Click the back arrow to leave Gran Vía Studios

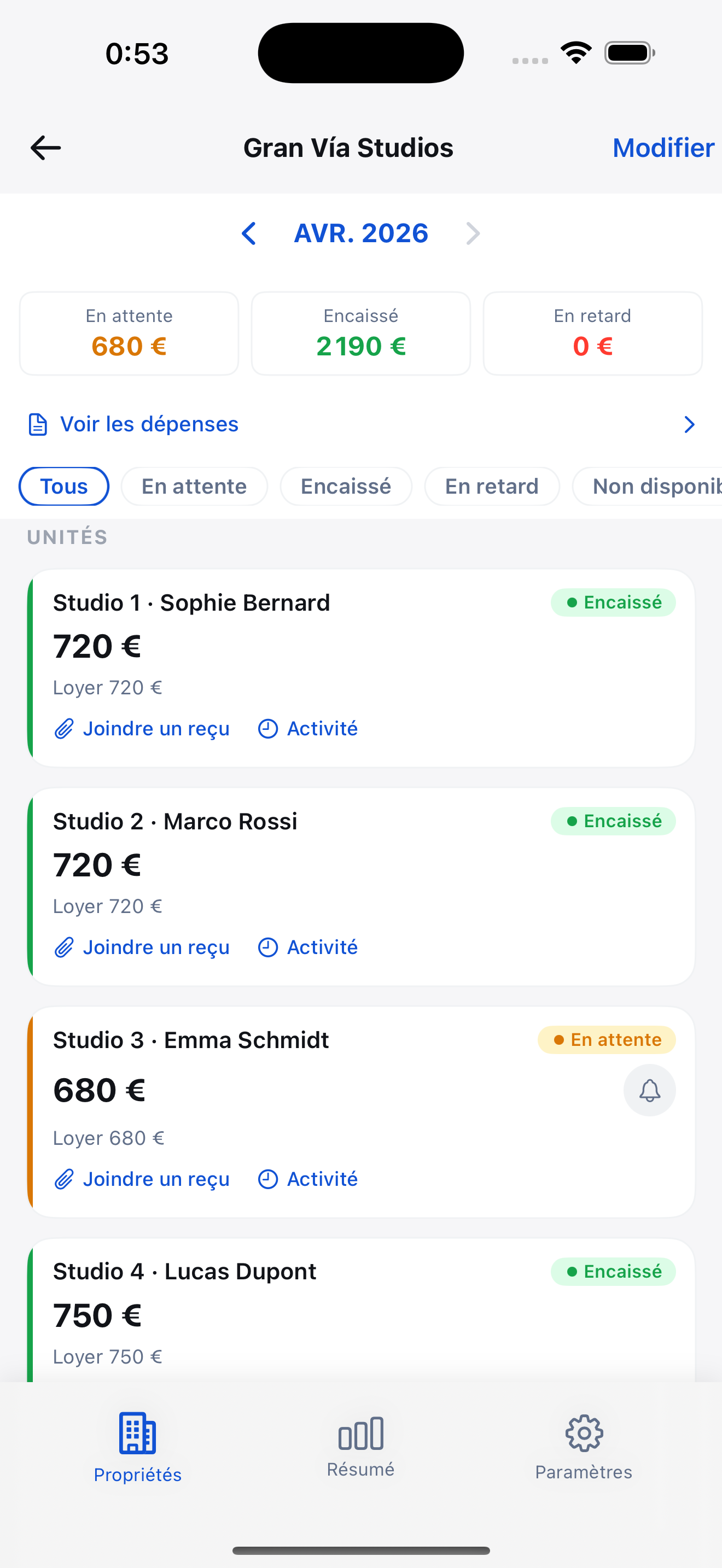[x=44, y=147]
